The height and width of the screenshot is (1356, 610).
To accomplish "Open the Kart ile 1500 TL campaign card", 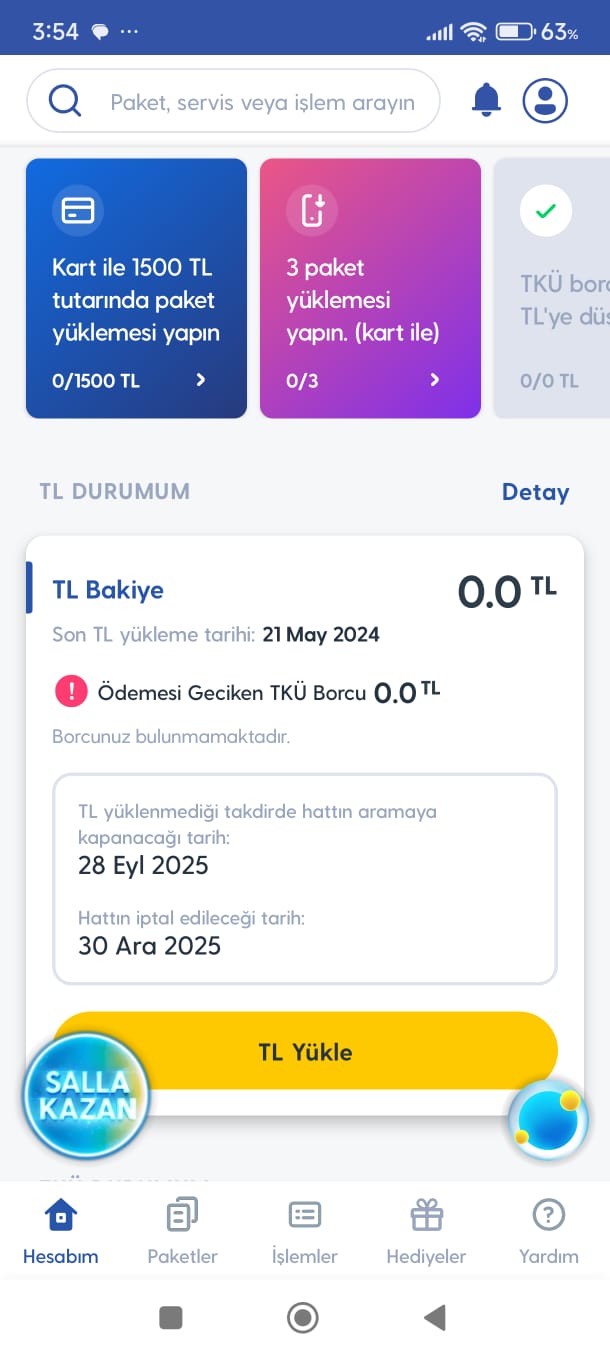I will point(136,288).
